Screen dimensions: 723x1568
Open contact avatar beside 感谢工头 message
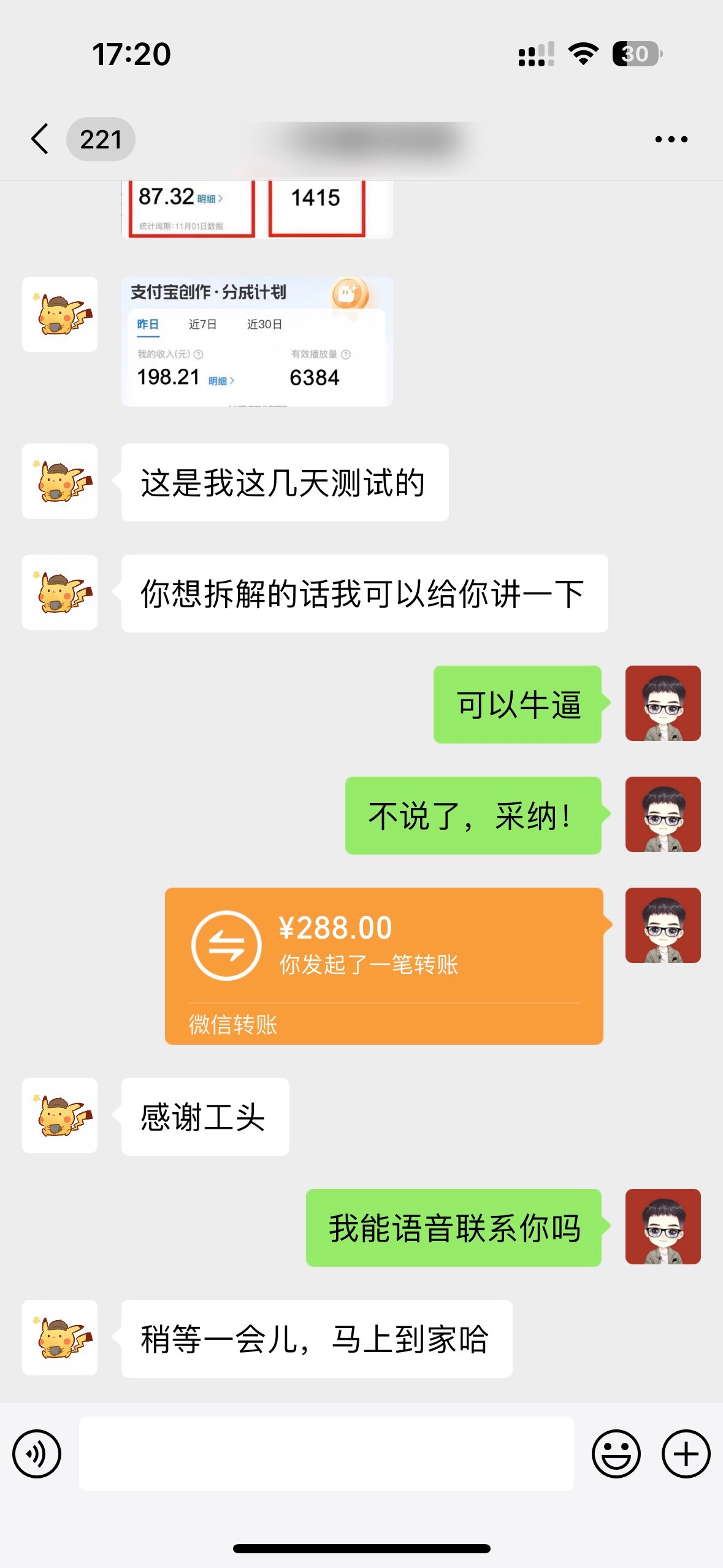[x=60, y=1115]
